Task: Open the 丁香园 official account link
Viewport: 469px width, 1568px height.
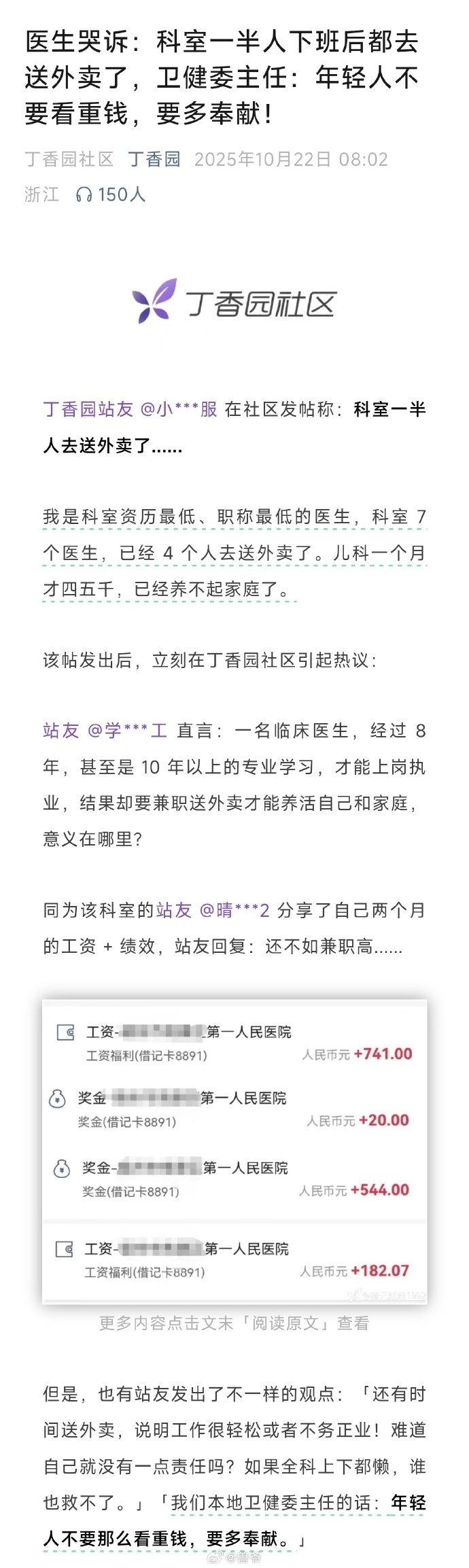Action: point(154,159)
